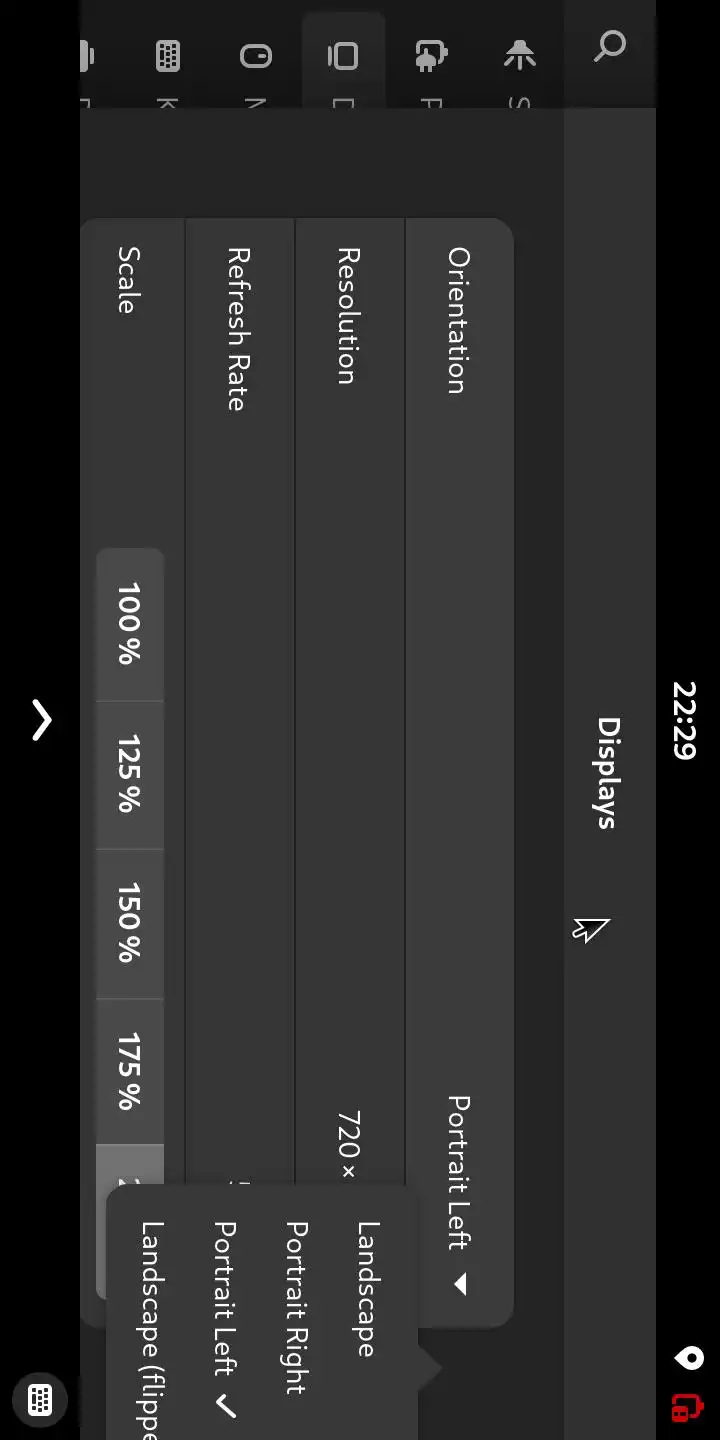Open the on-screen keyboard button
The image size is (720, 1440).
coord(40,1400)
